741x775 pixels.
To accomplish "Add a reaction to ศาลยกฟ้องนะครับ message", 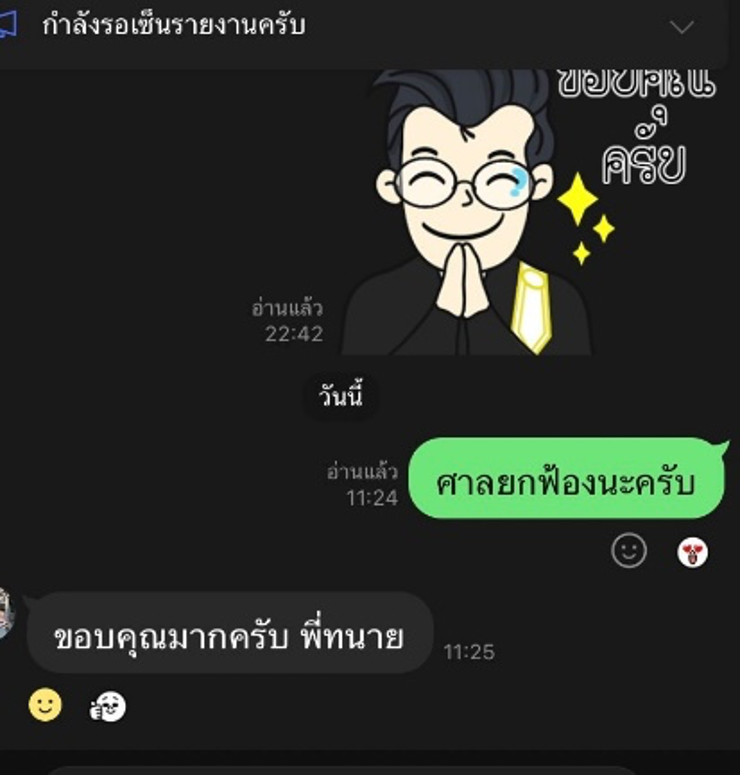I will (629, 551).
